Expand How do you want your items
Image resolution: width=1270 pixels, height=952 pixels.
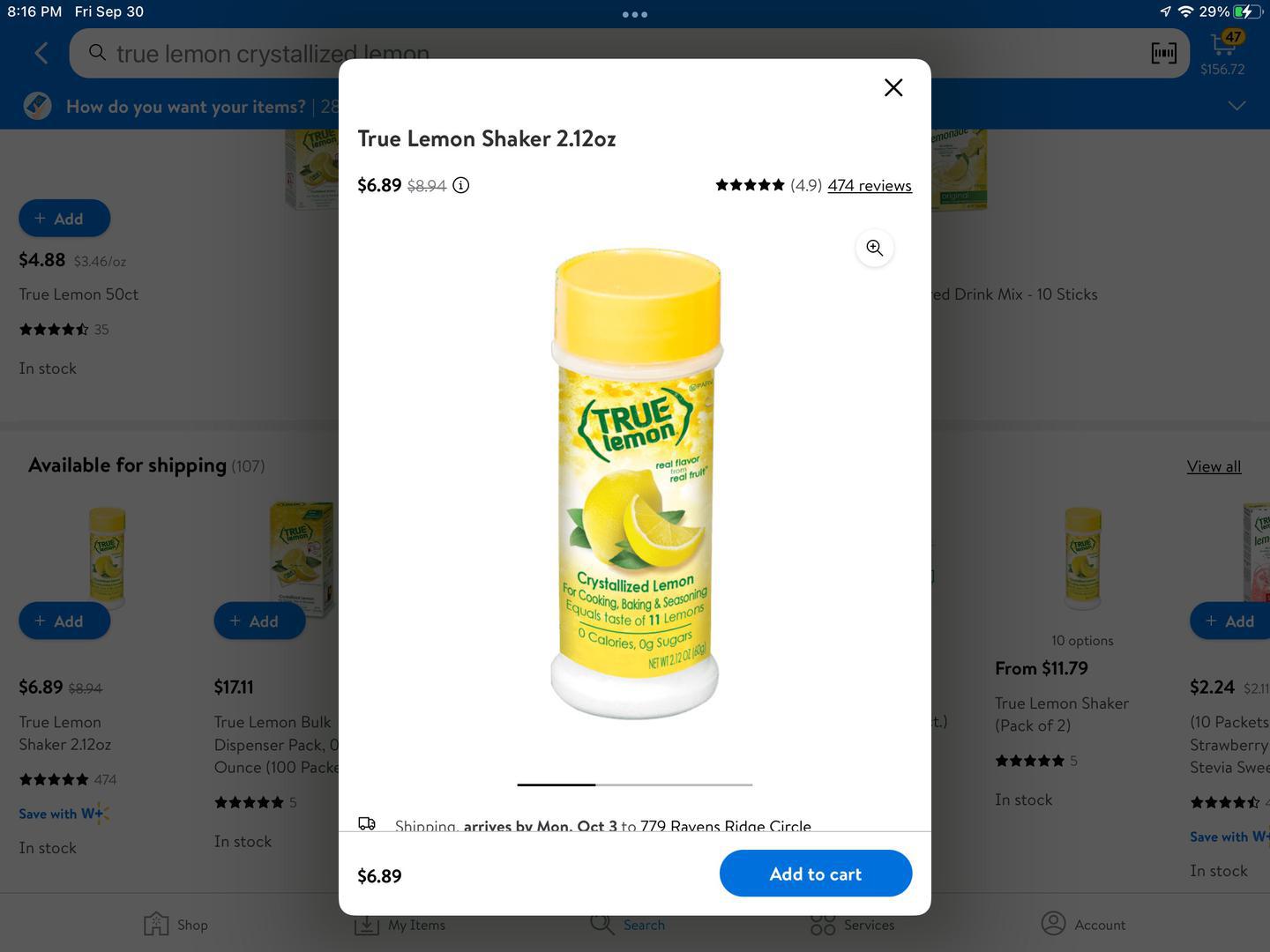tap(1236, 106)
